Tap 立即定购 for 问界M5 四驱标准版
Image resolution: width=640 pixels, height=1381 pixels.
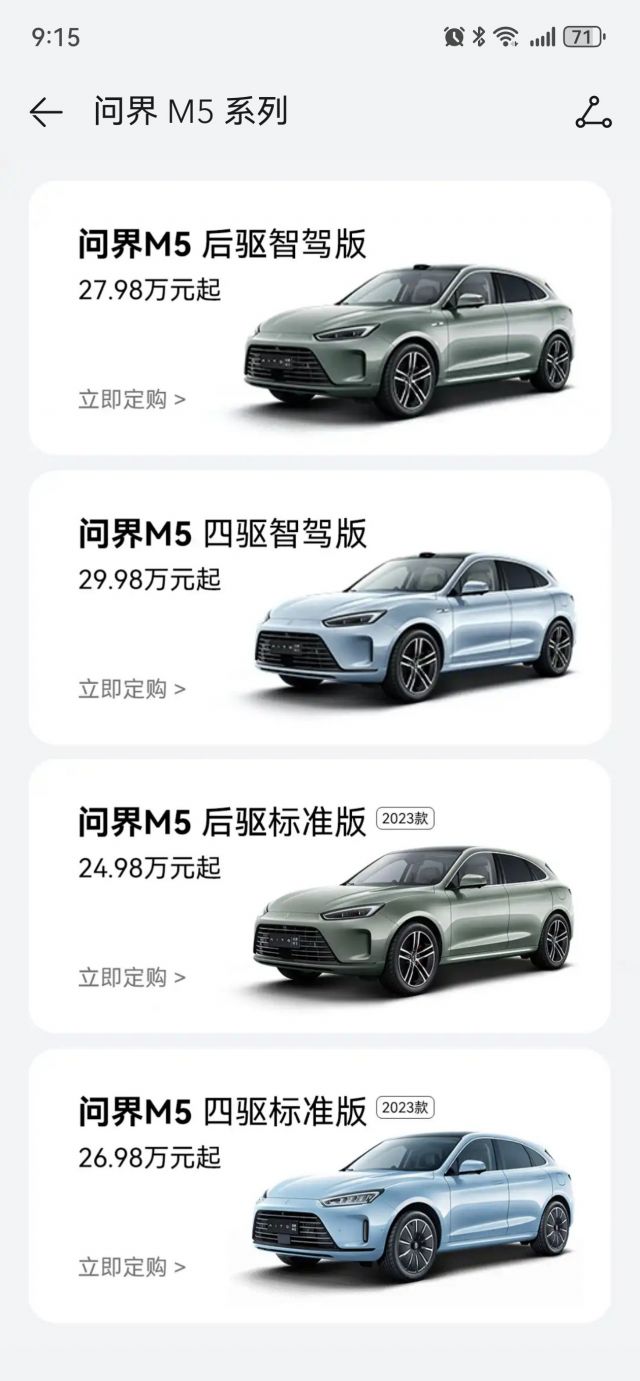[x=132, y=1267]
